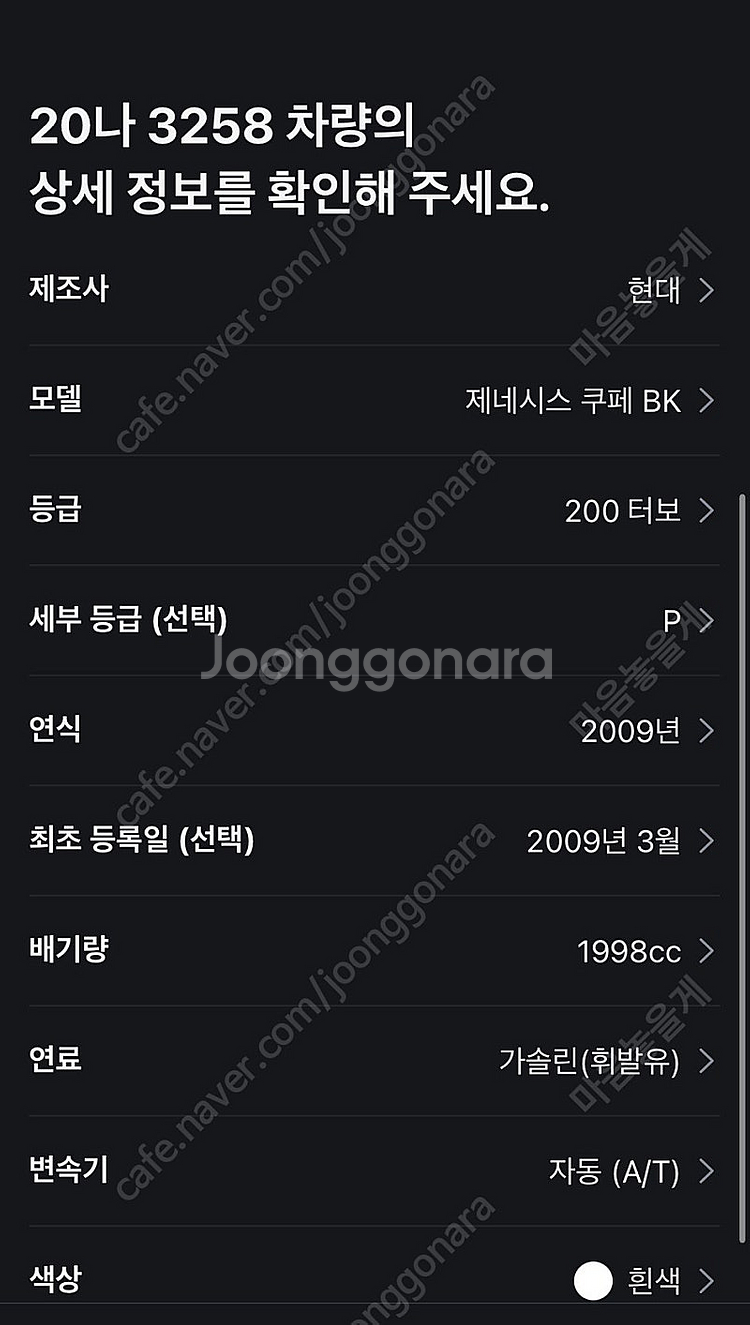Change the 최초 등록일 date
The width and height of the screenshot is (750, 1325).
click(x=374, y=840)
